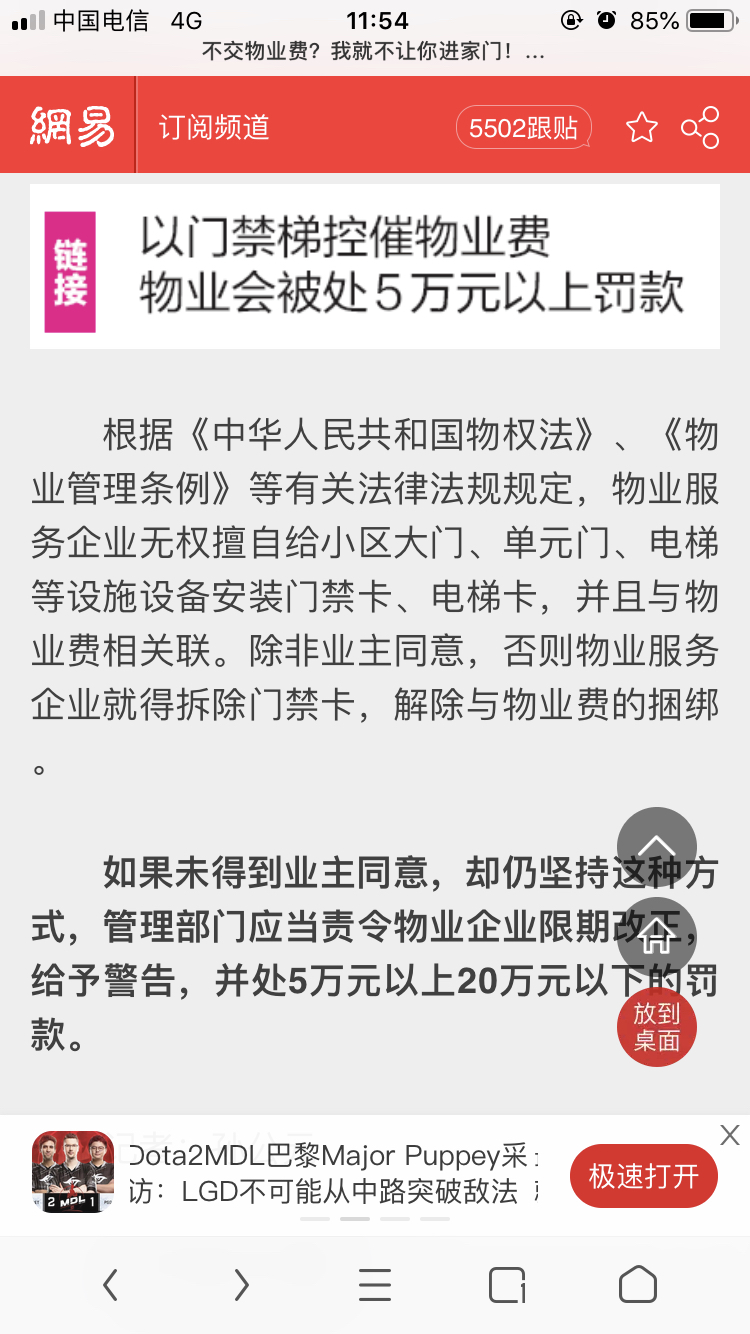Go back to the previous page
The height and width of the screenshot is (1334, 750).
111,1284
